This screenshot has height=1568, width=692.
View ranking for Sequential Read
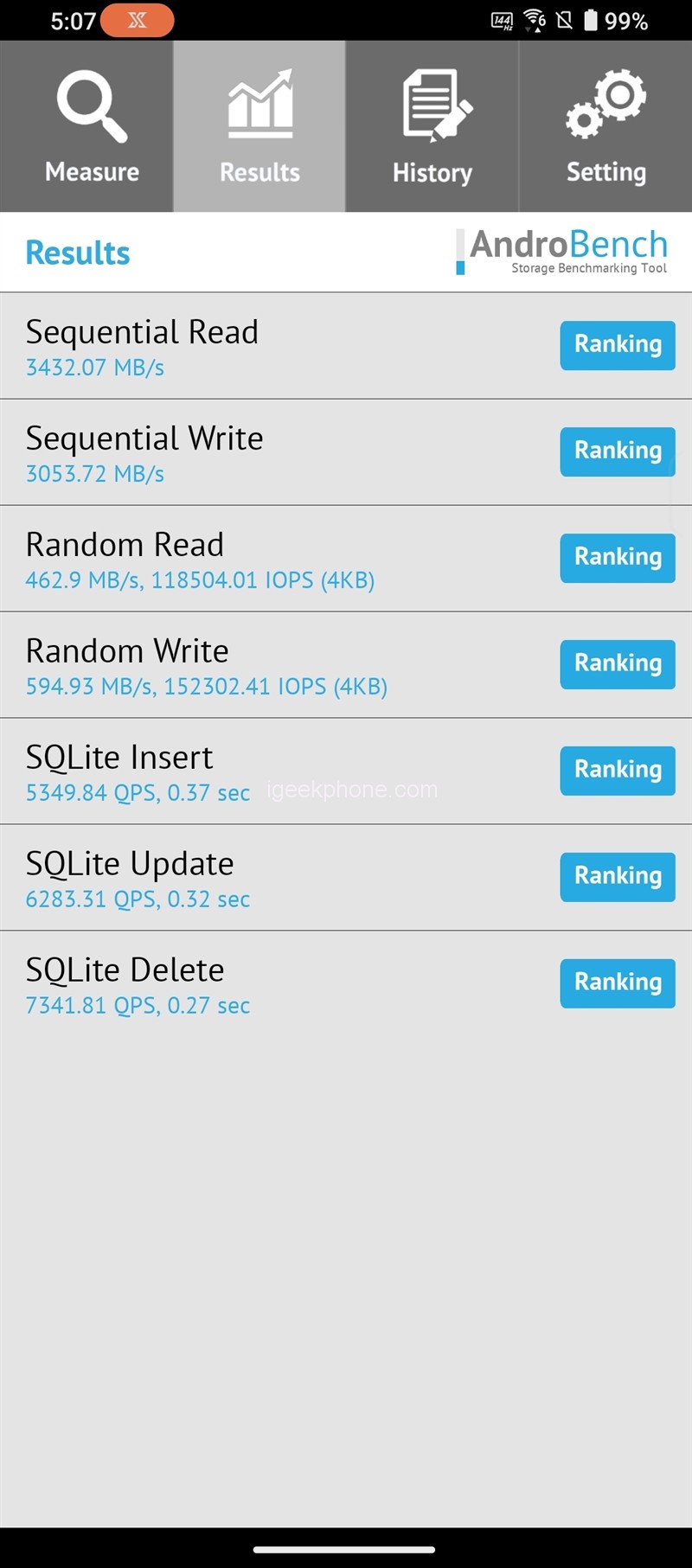click(x=618, y=345)
